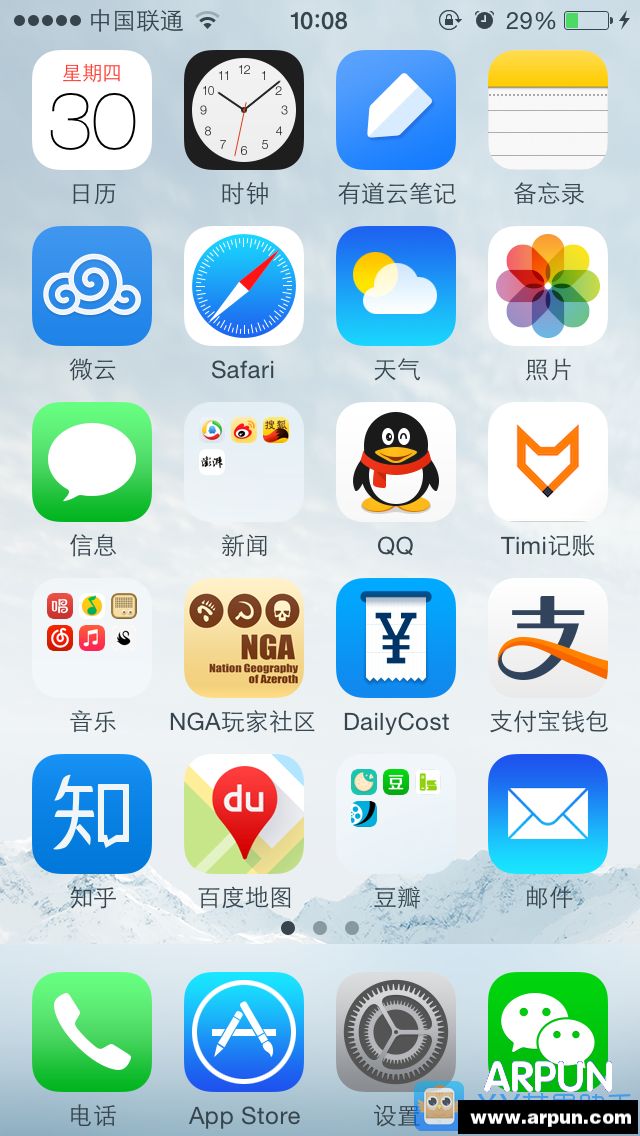Open the App Store in the dock
This screenshot has width=640, height=1136.
pos(244,1032)
